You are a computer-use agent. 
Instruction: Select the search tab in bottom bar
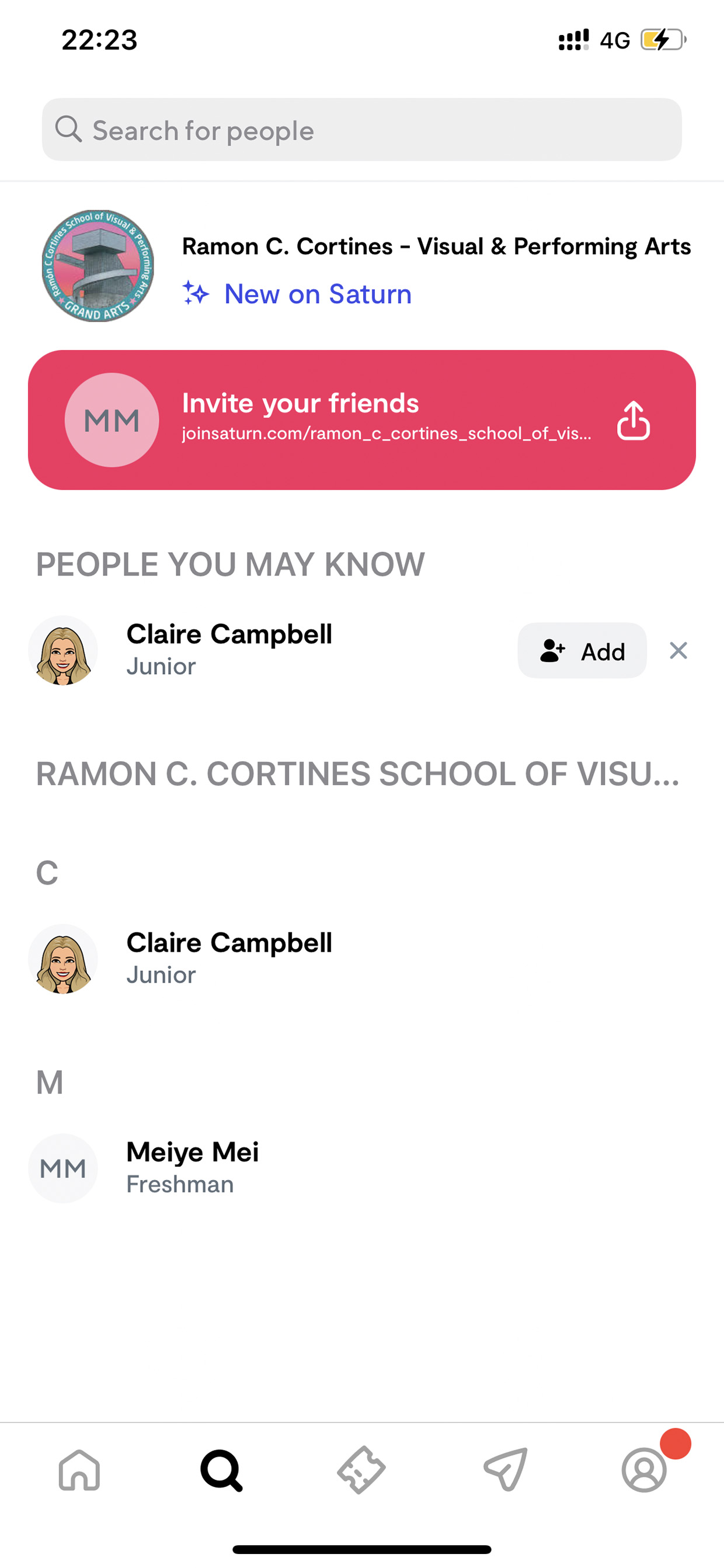221,1470
